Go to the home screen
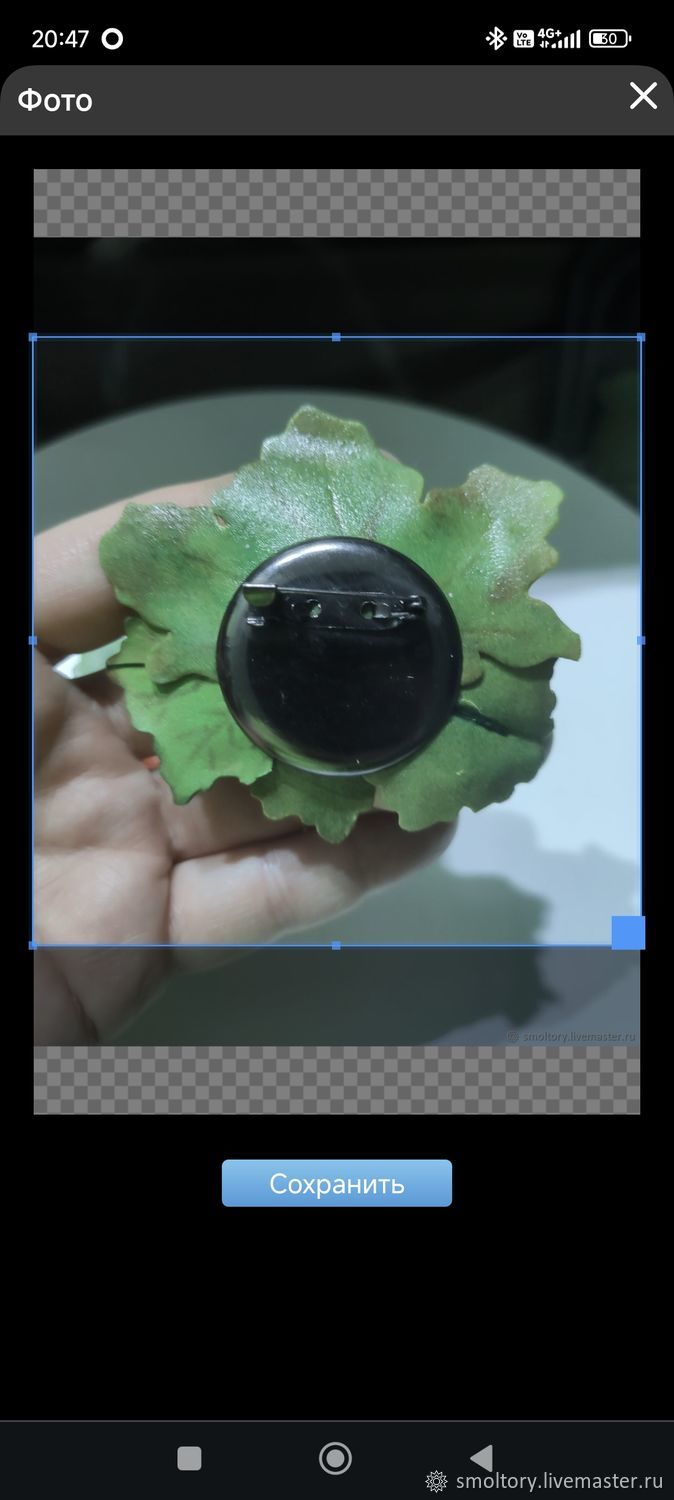Screen dimensions: 674x1500 point(335,1458)
